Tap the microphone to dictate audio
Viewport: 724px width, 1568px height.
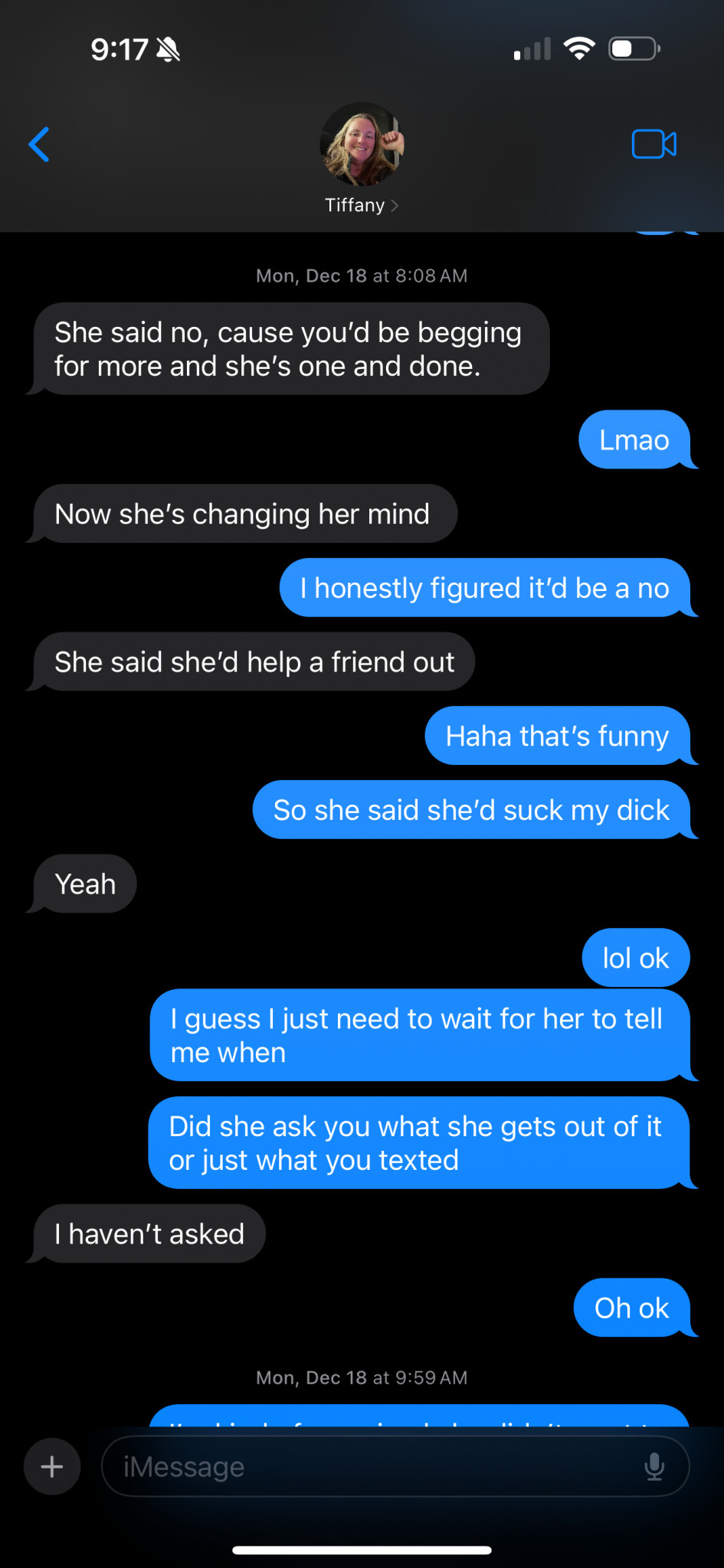pos(654,1466)
